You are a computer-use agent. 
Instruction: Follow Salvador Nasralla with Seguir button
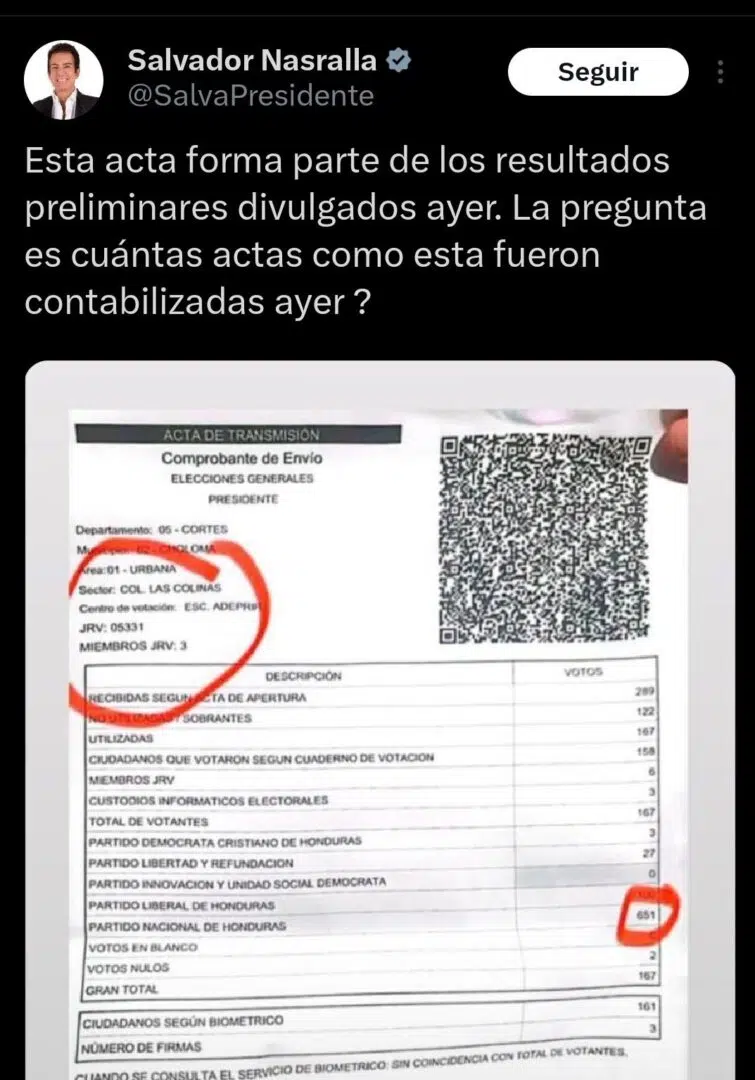597,72
